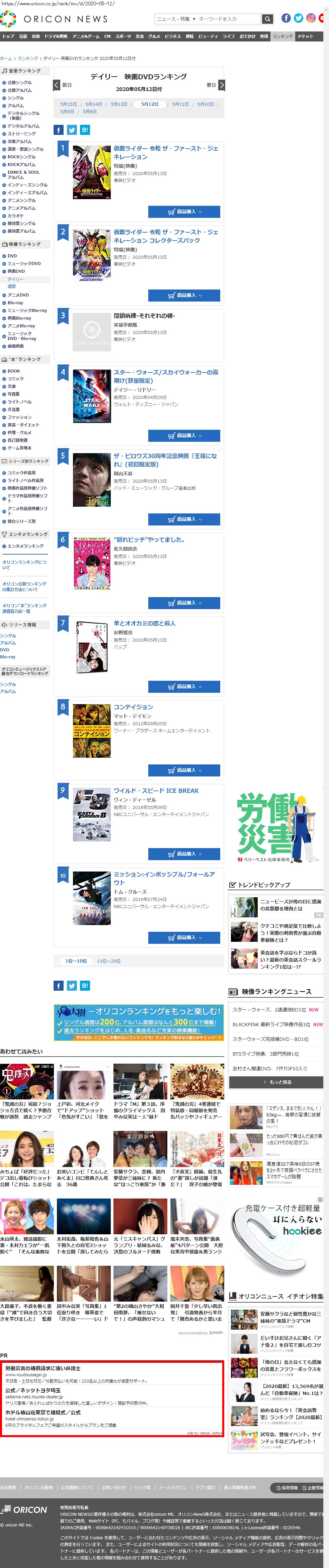Open 商品購入 for rank 1 仮面ライダー DVD
The image size is (329, 1568).
click(x=184, y=212)
